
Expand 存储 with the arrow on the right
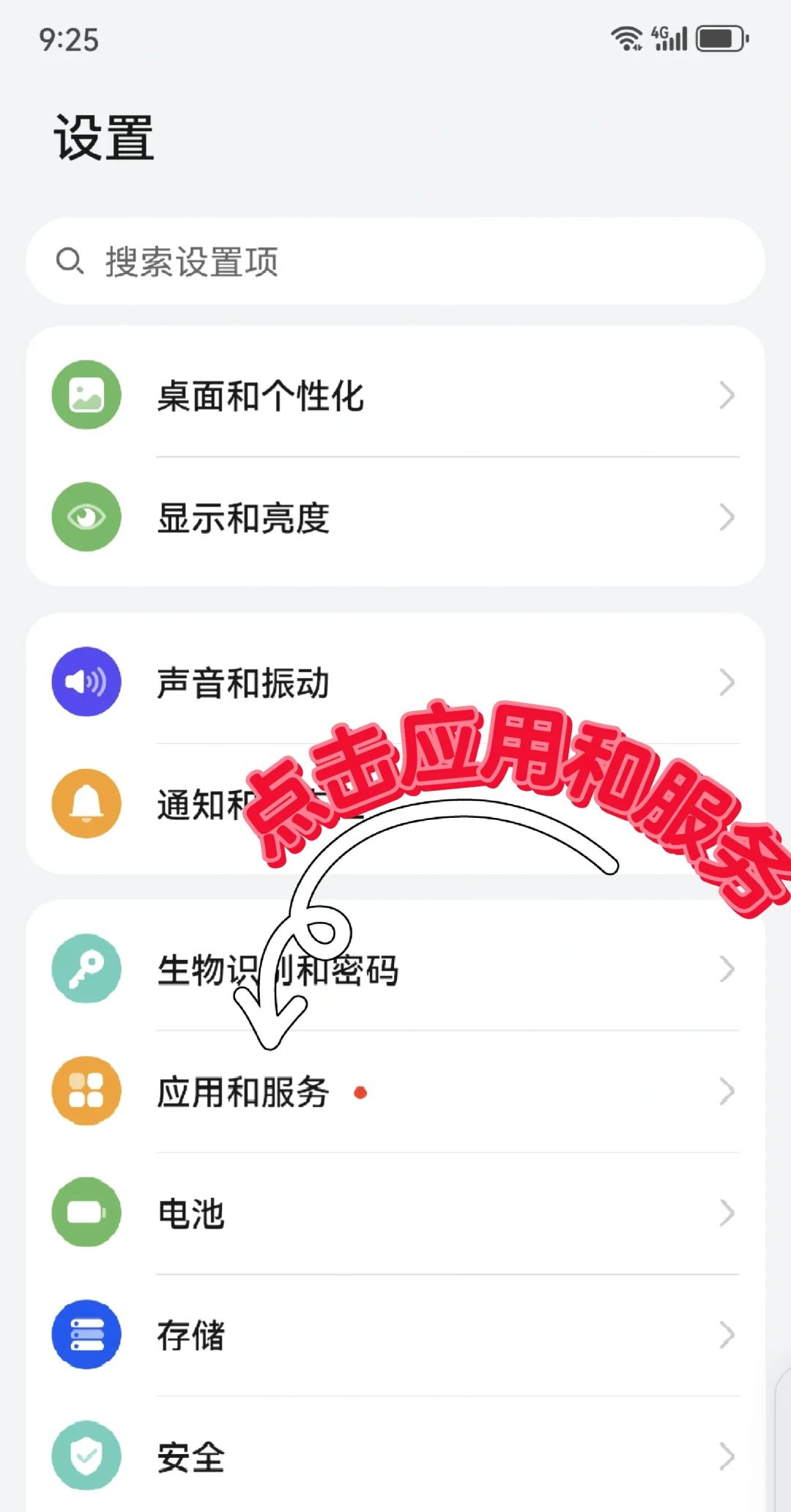click(727, 1335)
